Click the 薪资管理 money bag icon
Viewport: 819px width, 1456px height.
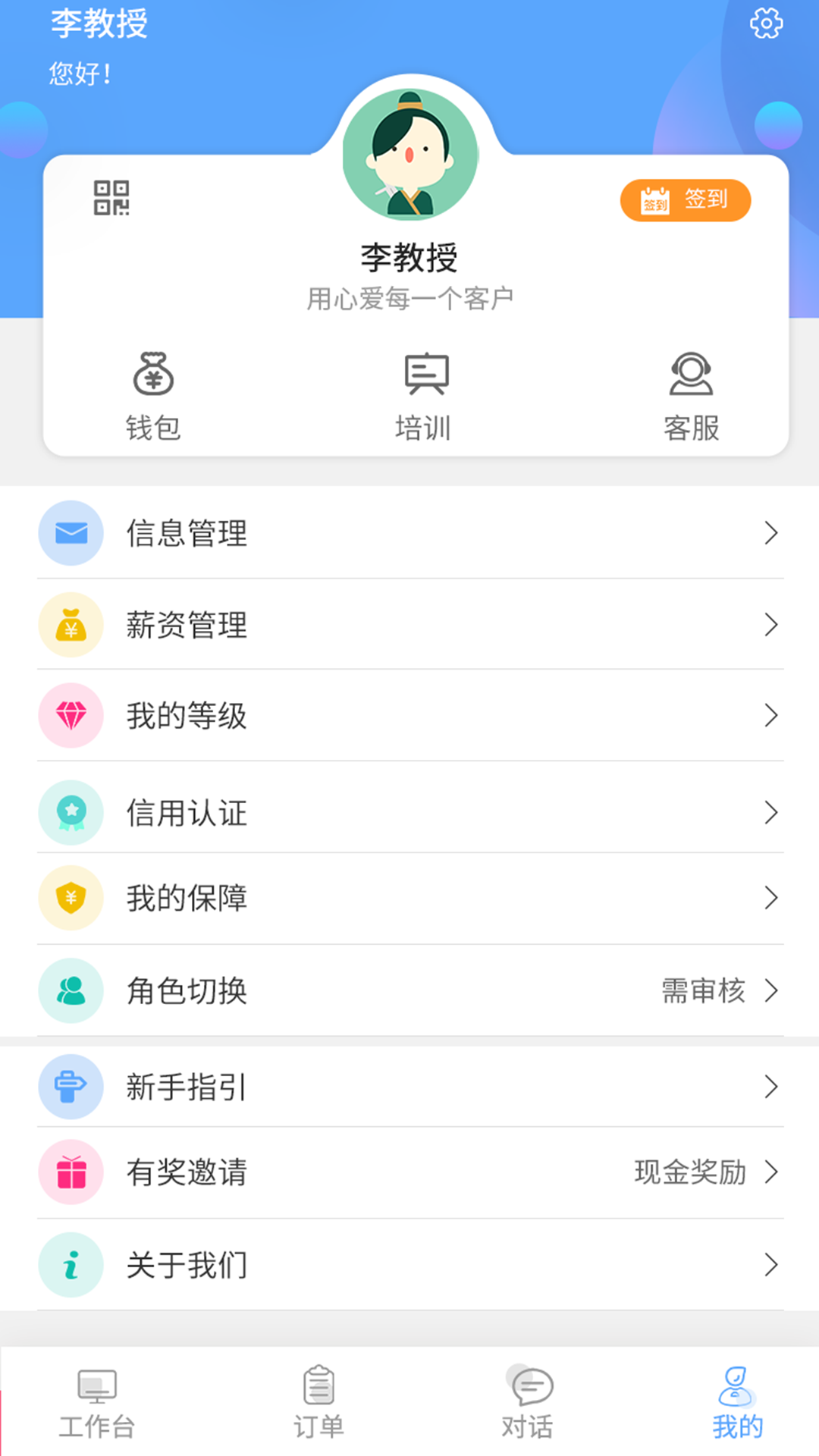pos(71,624)
